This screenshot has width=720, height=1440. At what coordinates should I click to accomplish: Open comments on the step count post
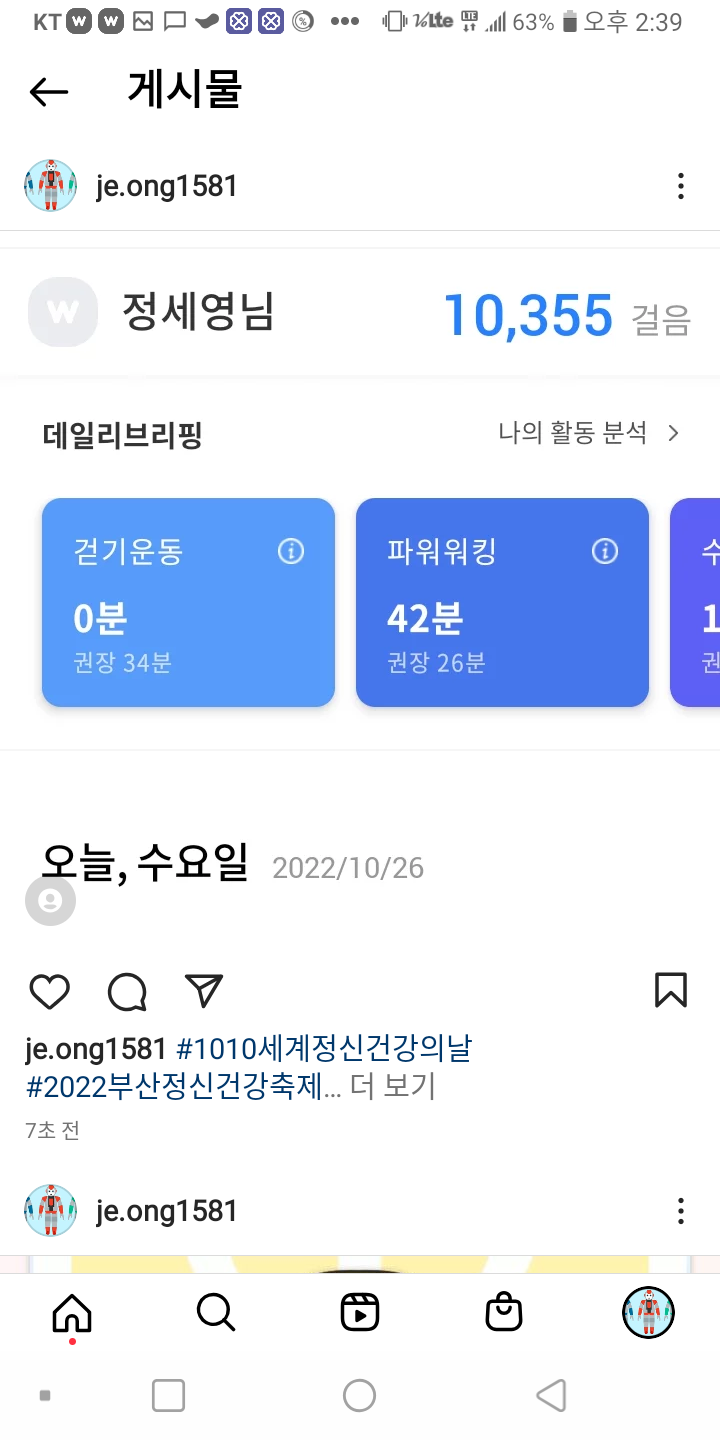127,991
